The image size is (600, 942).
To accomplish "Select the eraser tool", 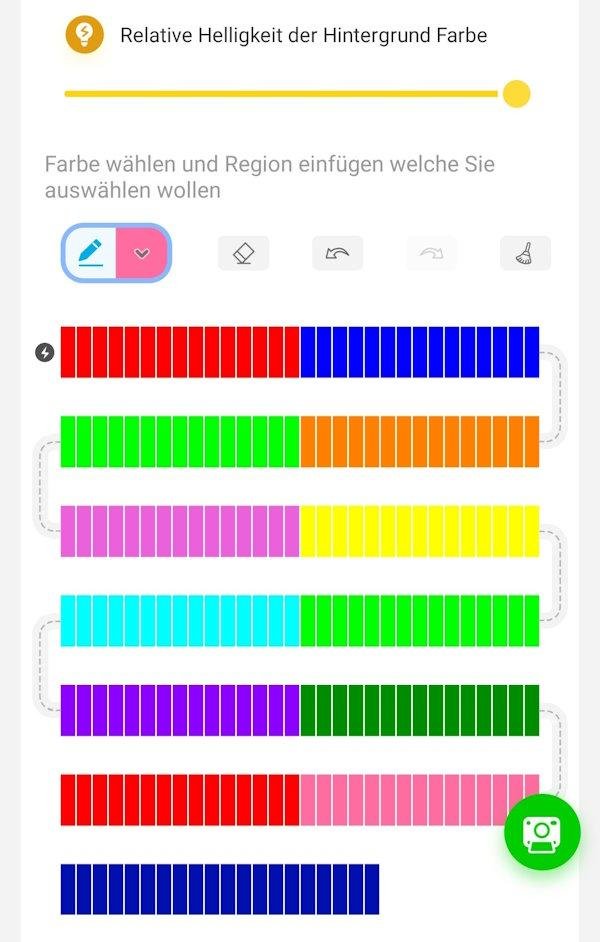I will [243, 253].
